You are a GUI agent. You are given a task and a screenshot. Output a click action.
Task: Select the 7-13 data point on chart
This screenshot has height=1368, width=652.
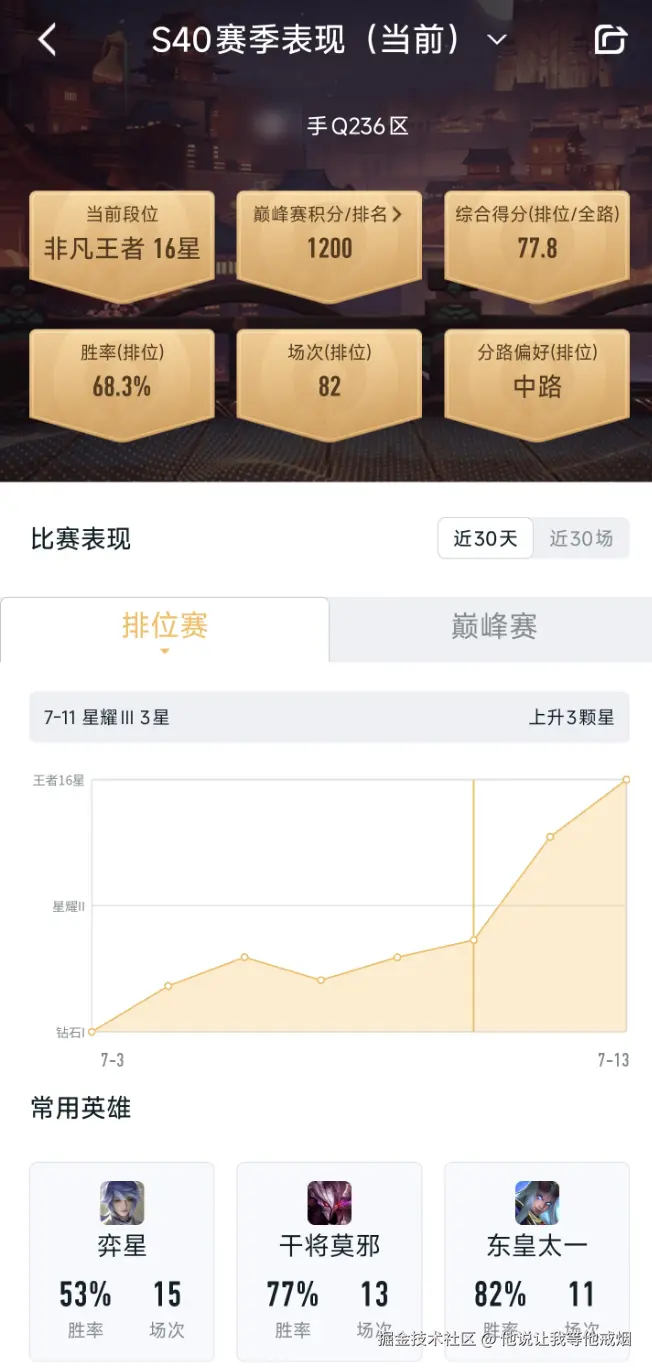[626, 779]
